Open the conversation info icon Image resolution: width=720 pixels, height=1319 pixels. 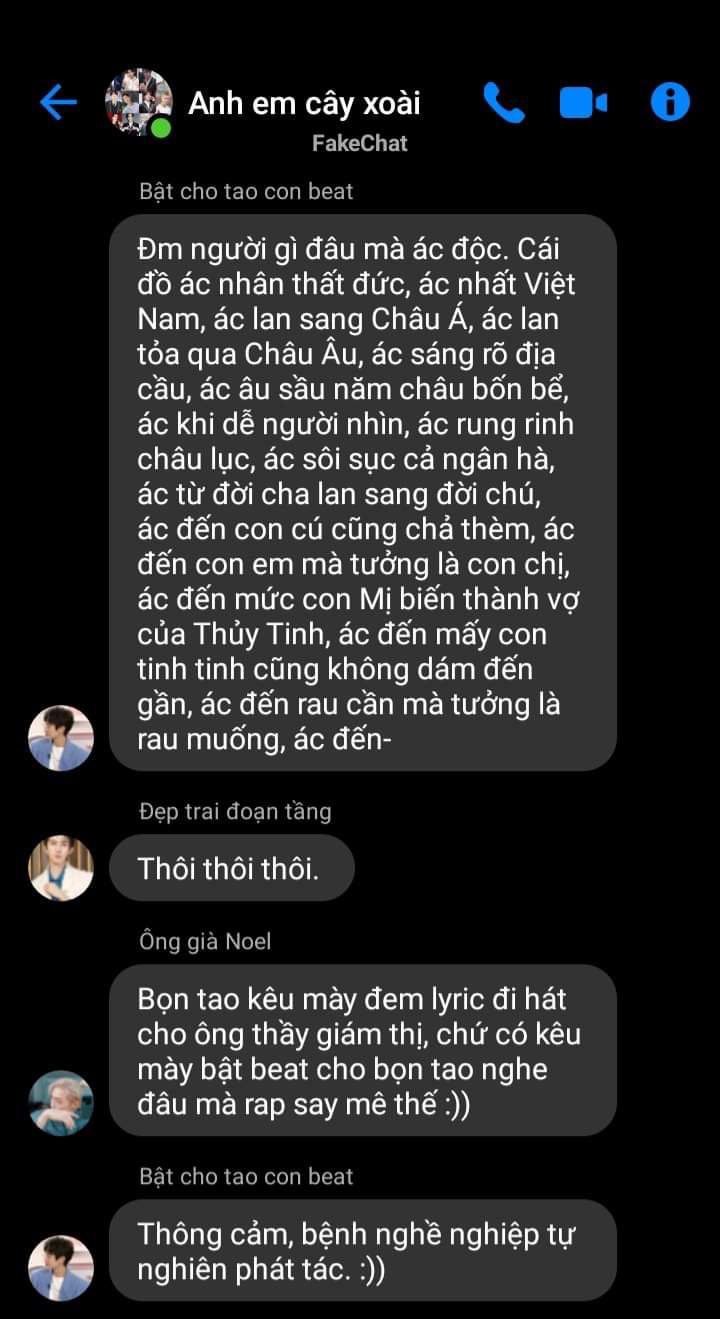tap(670, 102)
